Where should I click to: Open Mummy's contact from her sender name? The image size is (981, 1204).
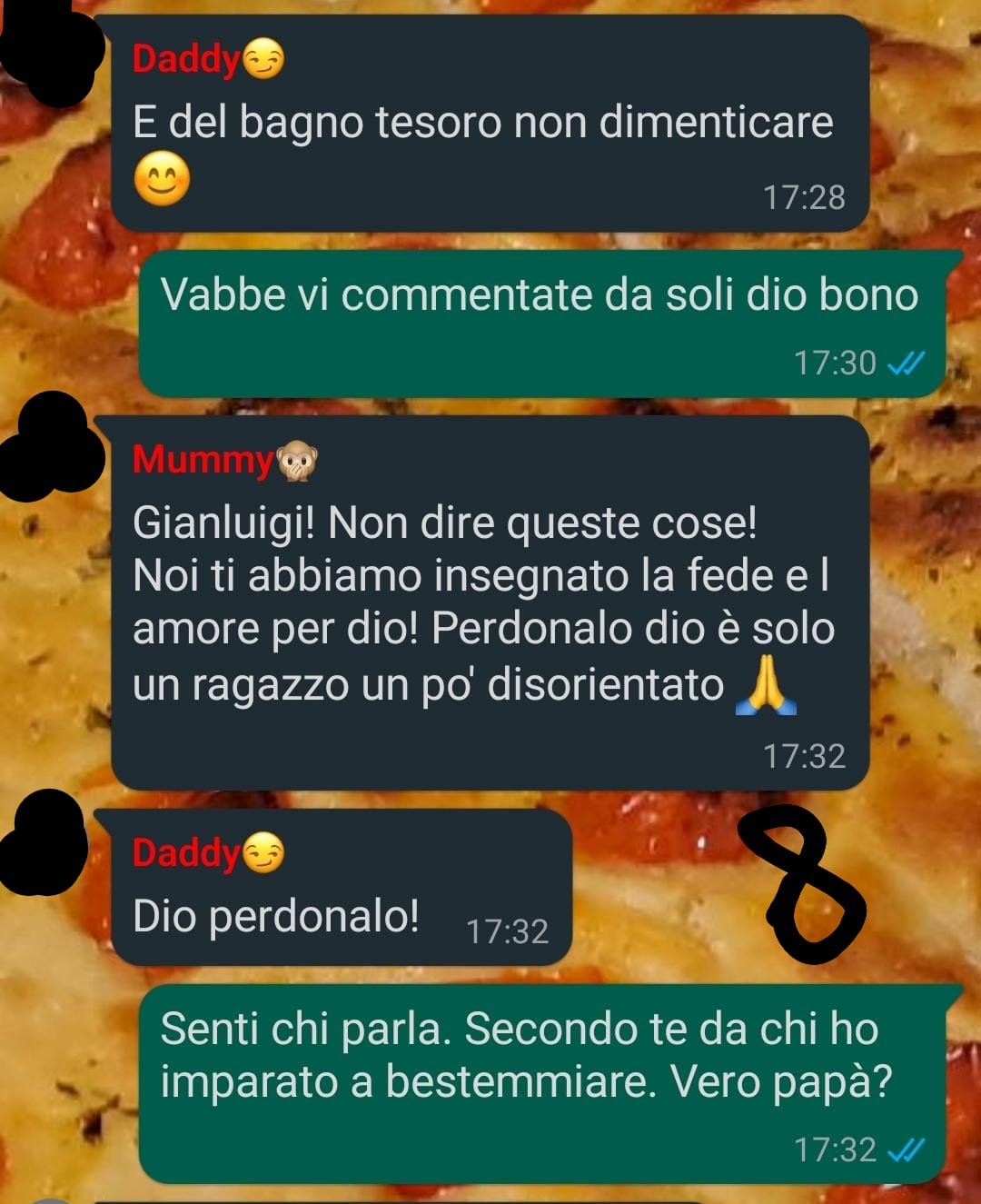(x=204, y=460)
